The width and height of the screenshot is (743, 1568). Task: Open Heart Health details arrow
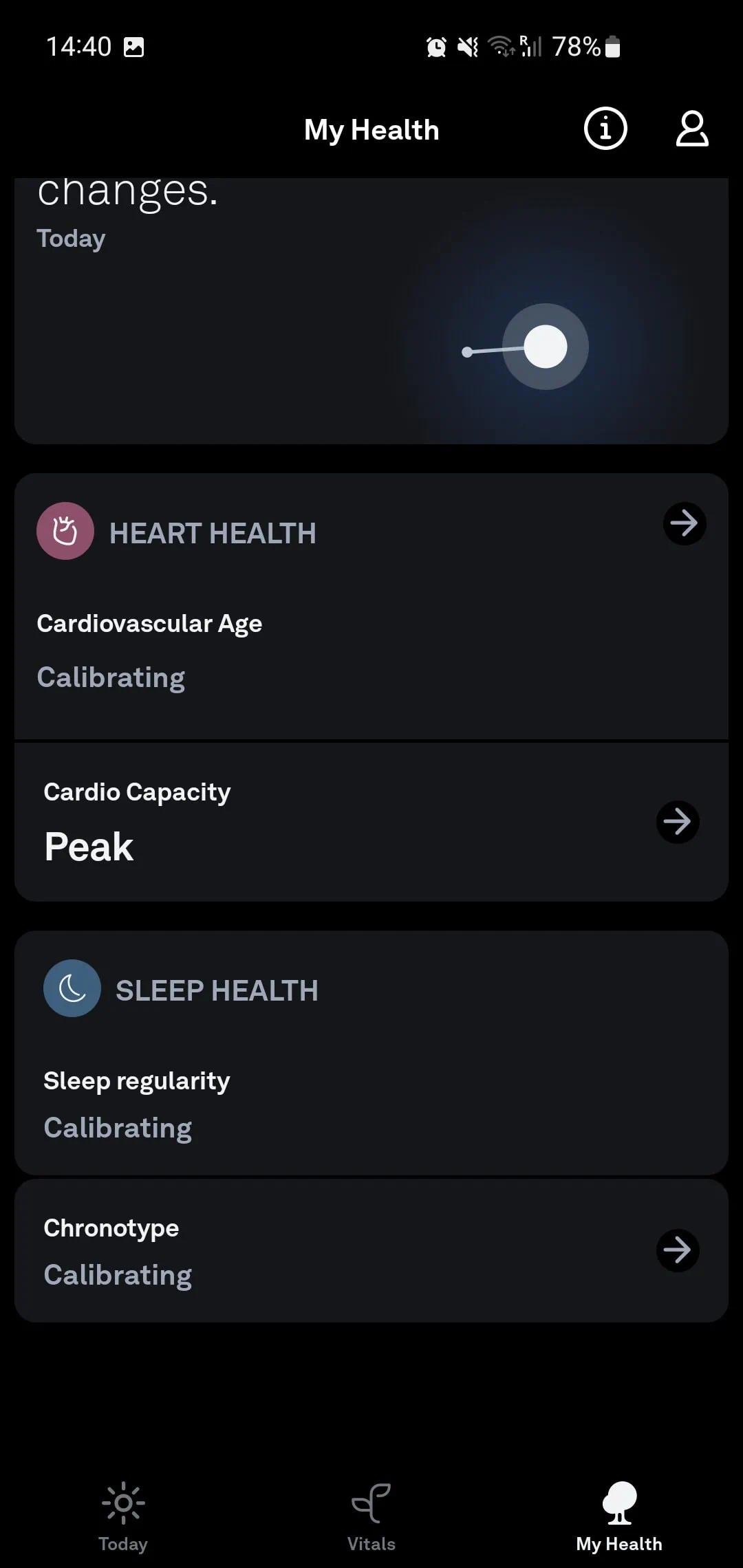[684, 524]
